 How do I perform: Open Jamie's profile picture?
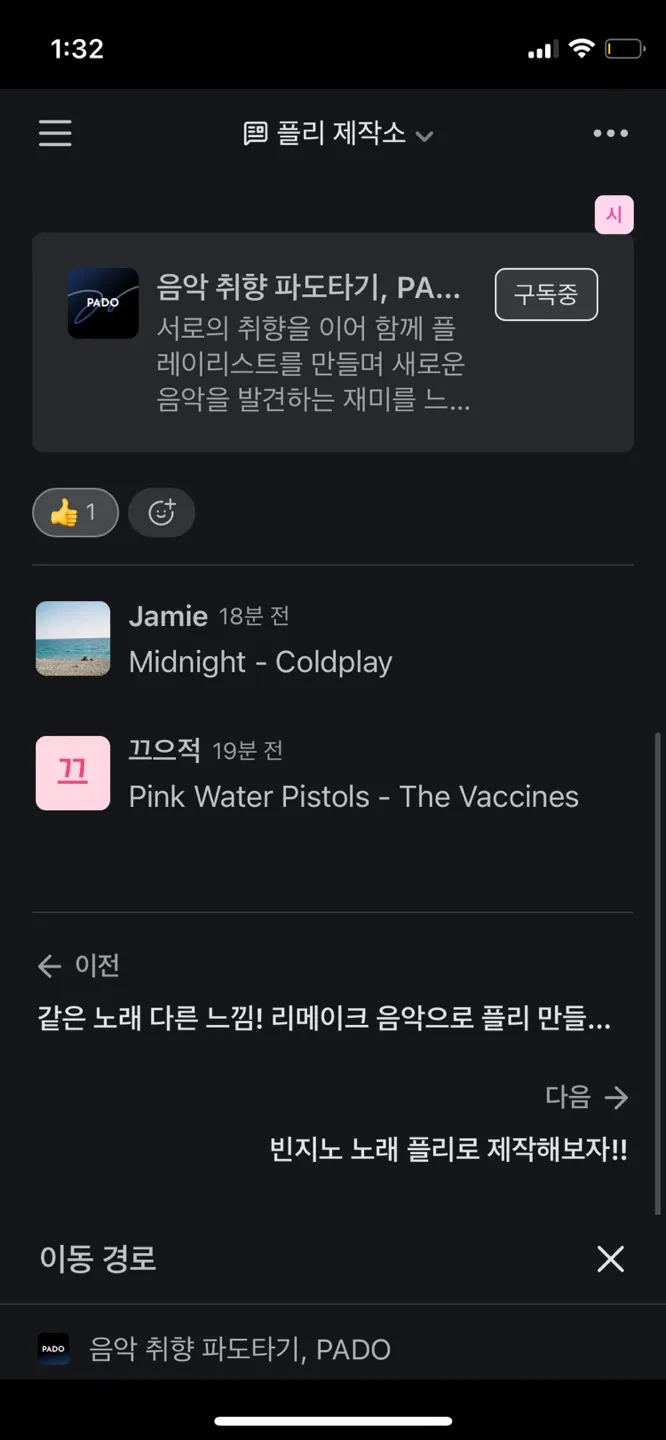(x=73, y=638)
